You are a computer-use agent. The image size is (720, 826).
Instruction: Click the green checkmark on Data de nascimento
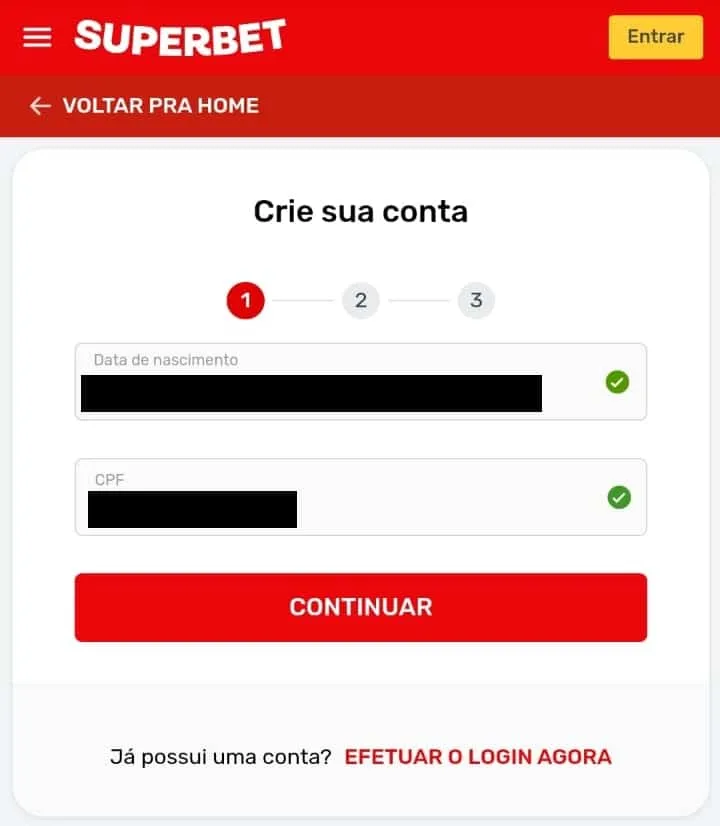[x=617, y=382]
